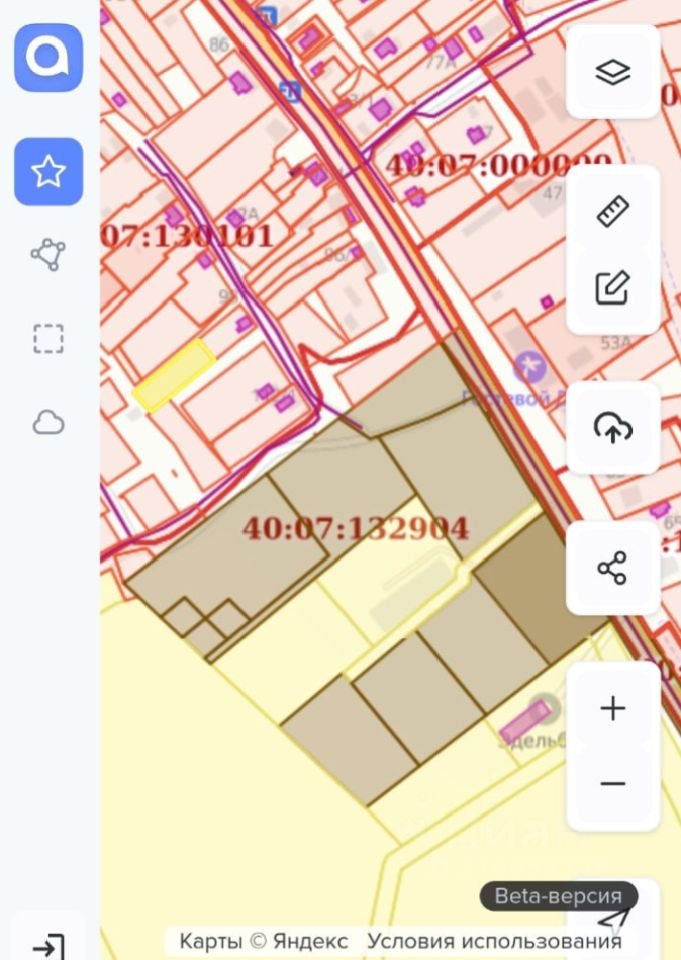Open the app logo home button
Screen dimensions: 681x960
(x=48, y=57)
